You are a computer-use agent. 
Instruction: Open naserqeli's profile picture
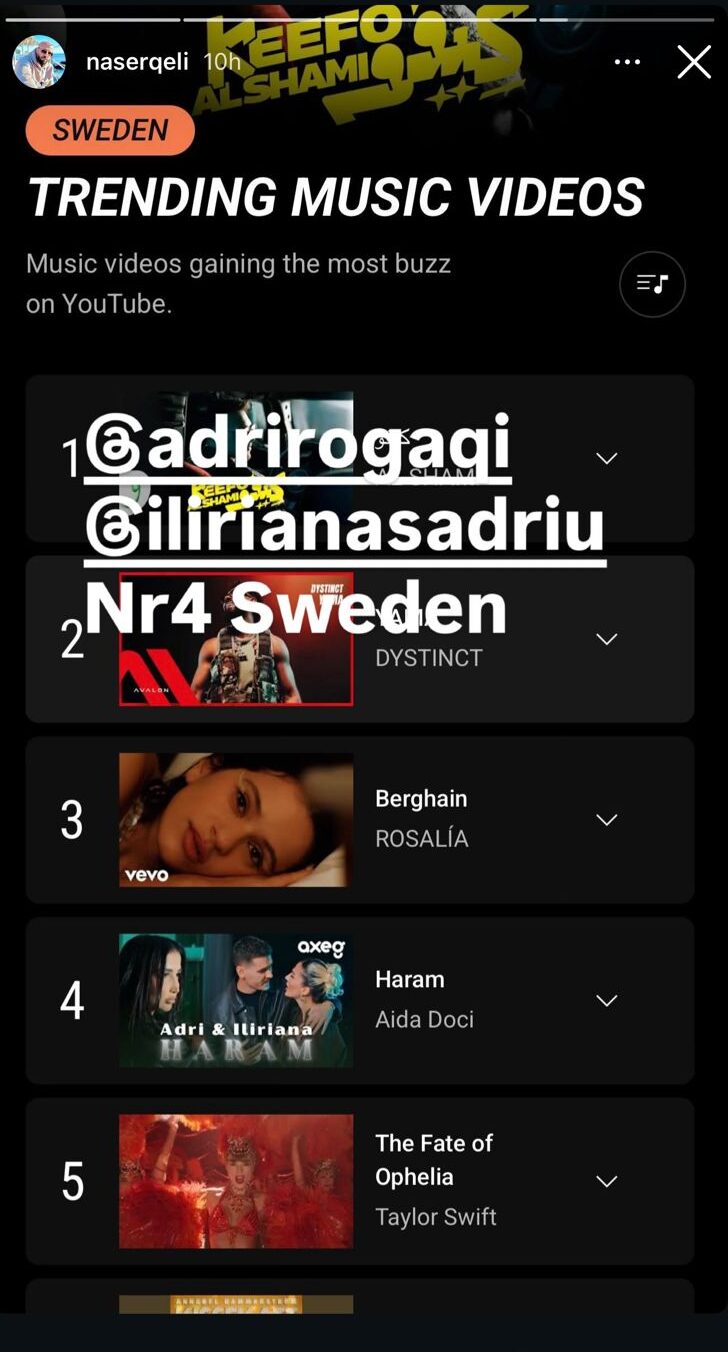pyautogui.click(x=38, y=62)
